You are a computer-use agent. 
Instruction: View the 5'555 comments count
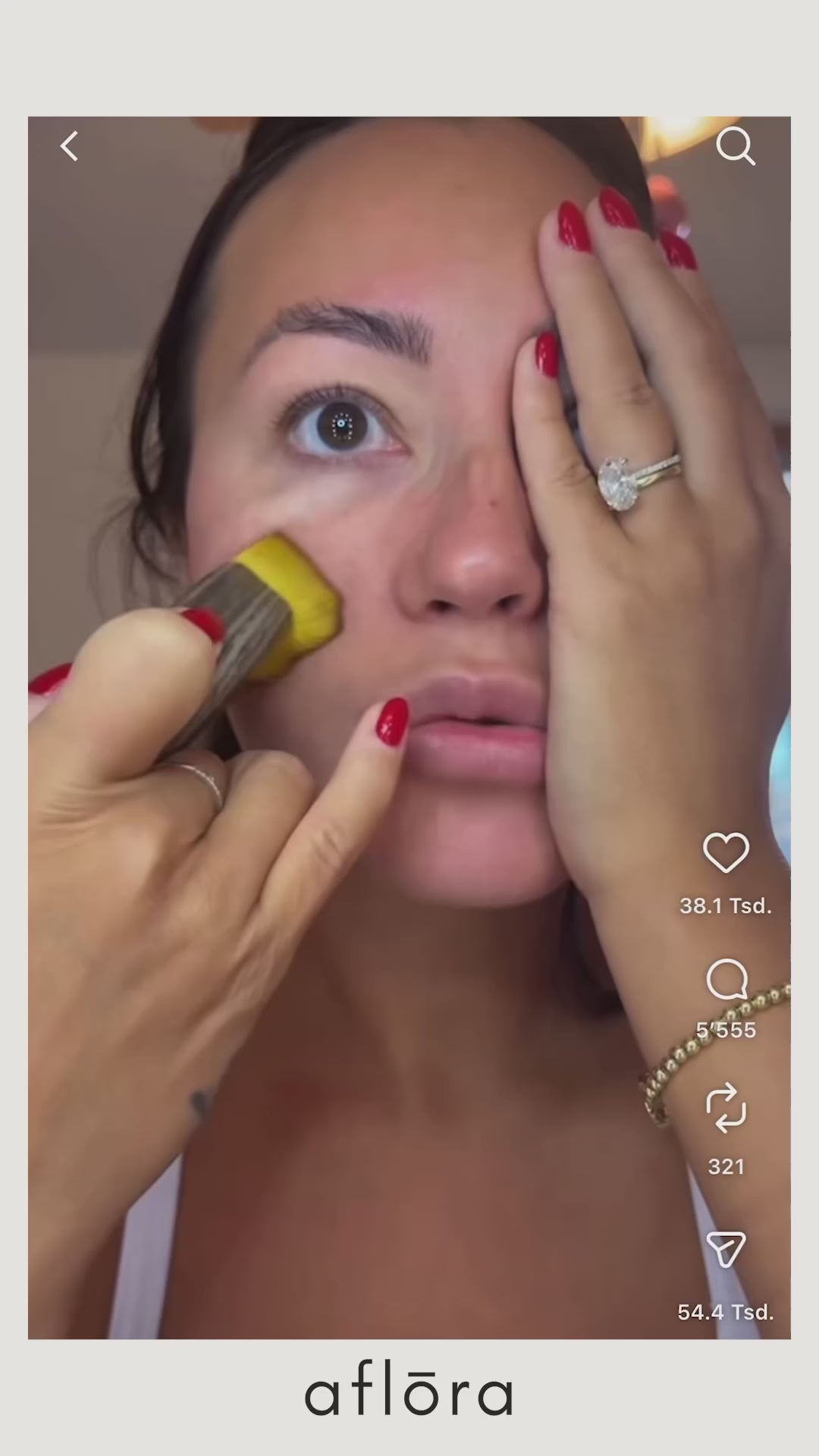[725, 1030]
